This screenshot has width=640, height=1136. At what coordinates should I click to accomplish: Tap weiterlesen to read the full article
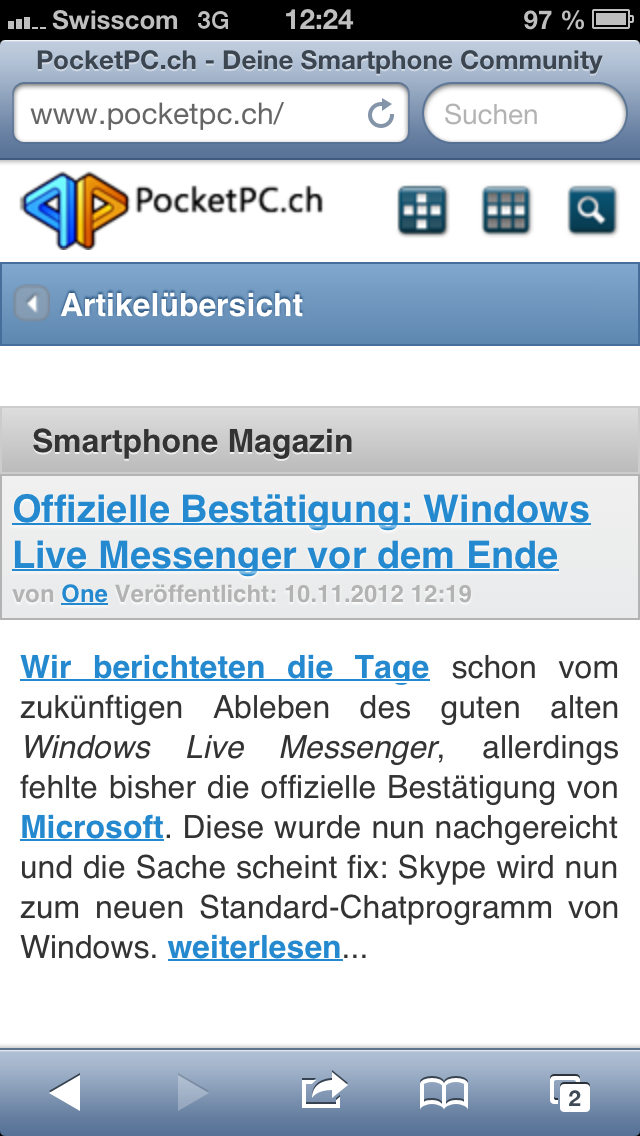(x=254, y=946)
